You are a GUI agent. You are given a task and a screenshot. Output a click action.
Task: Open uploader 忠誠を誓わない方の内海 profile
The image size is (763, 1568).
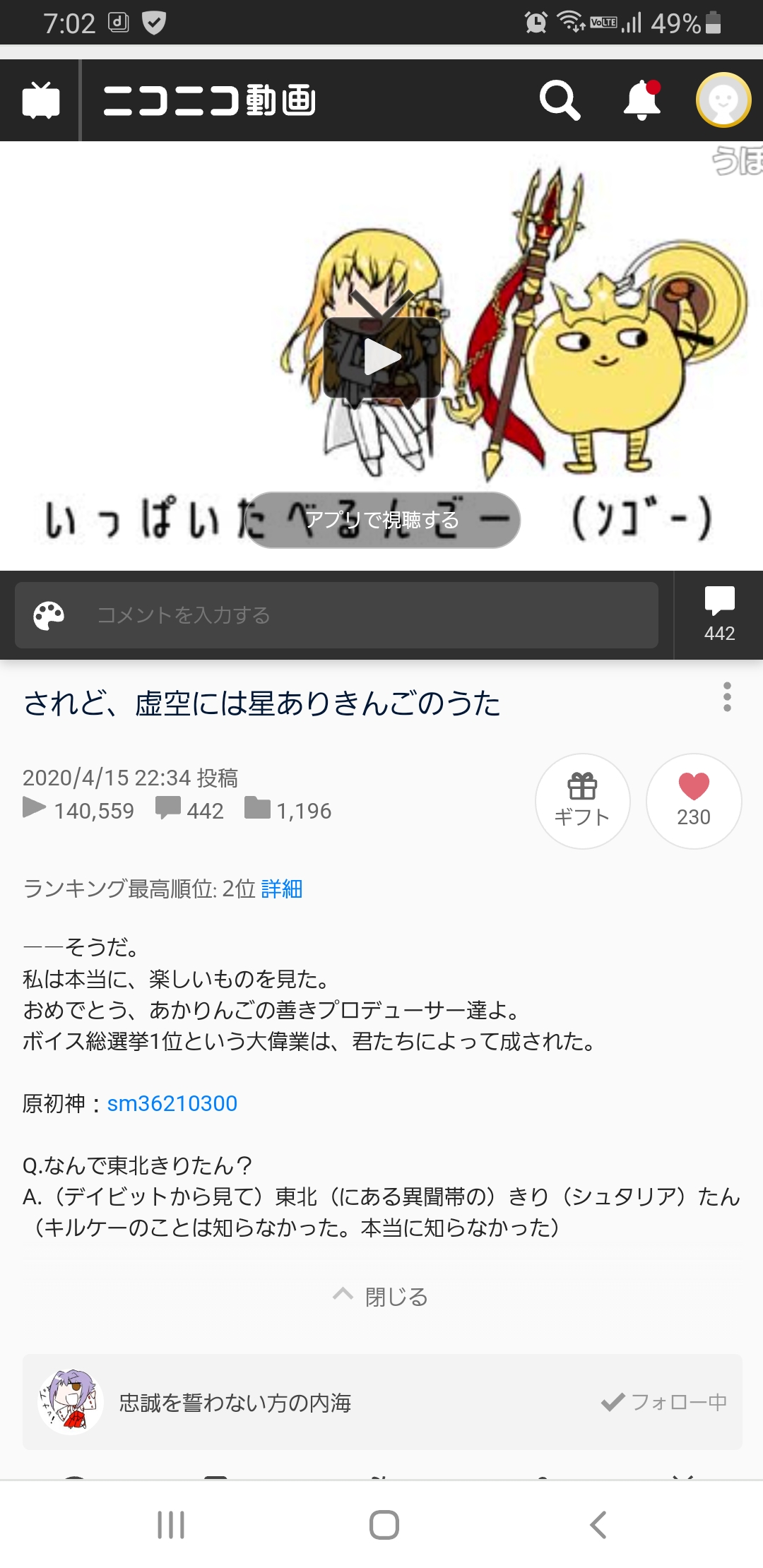(235, 1403)
